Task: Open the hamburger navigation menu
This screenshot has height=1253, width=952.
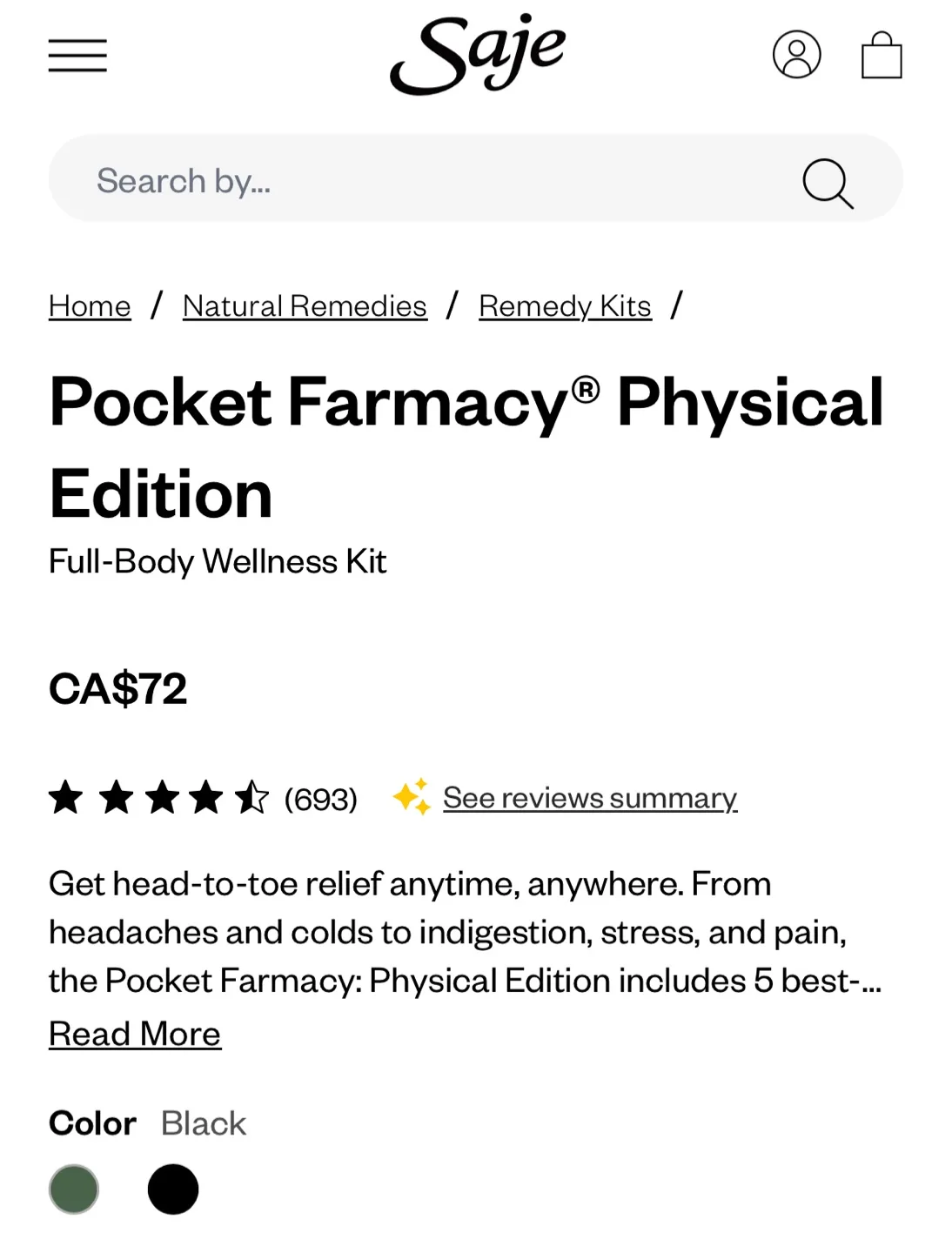Action: tap(77, 55)
